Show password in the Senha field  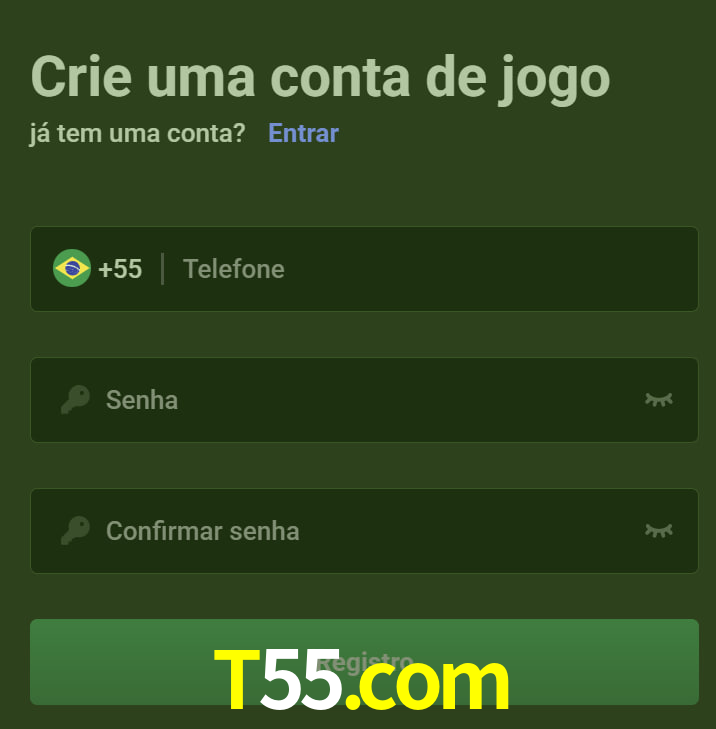[658, 400]
